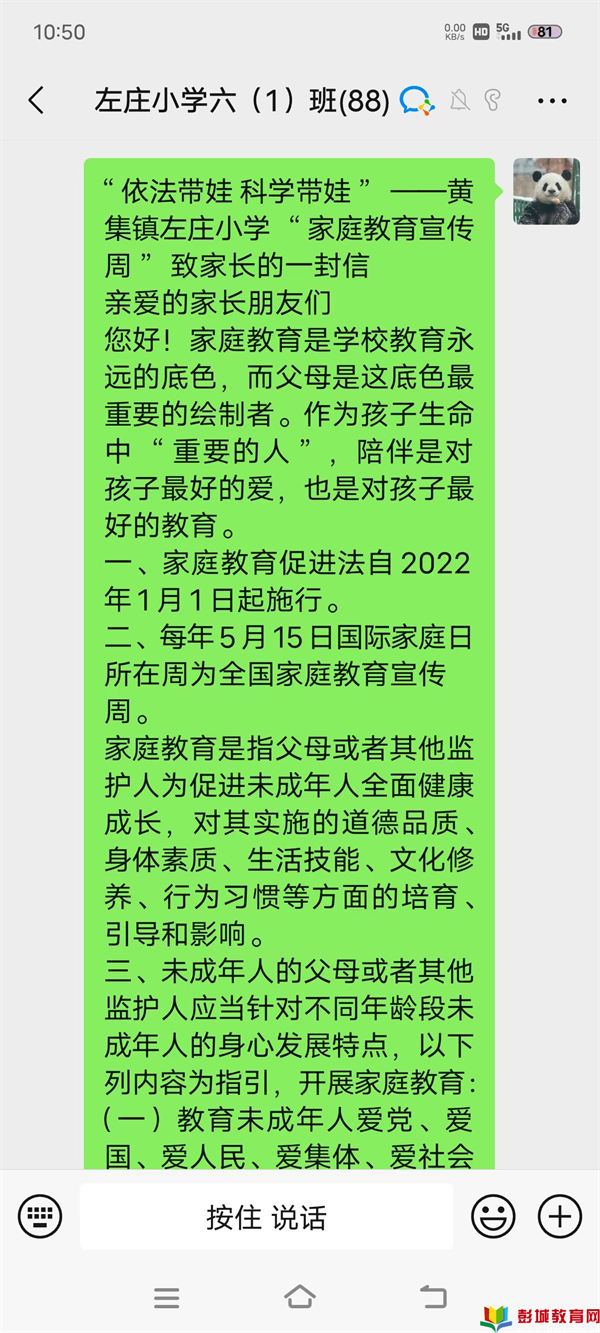Open the chat's three-dot overflow menu
The width and height of the screenshot is (600, 1333).
coord(552,101)
